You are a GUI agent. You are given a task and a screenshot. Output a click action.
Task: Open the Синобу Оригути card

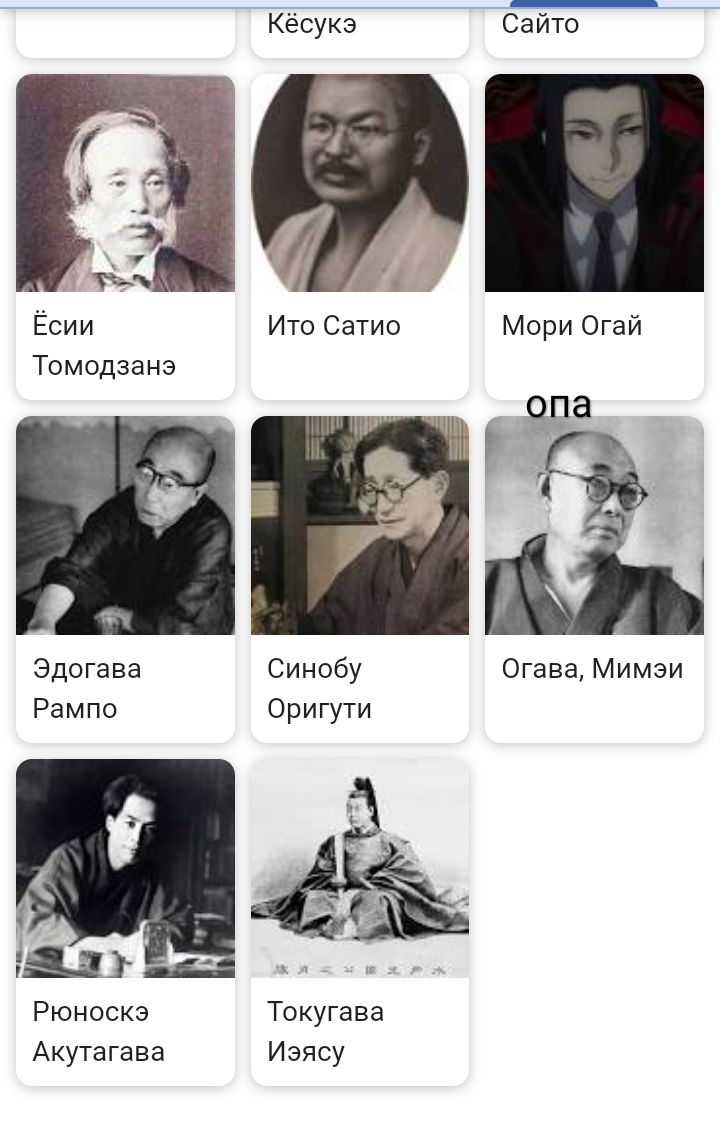click(359, 578)
